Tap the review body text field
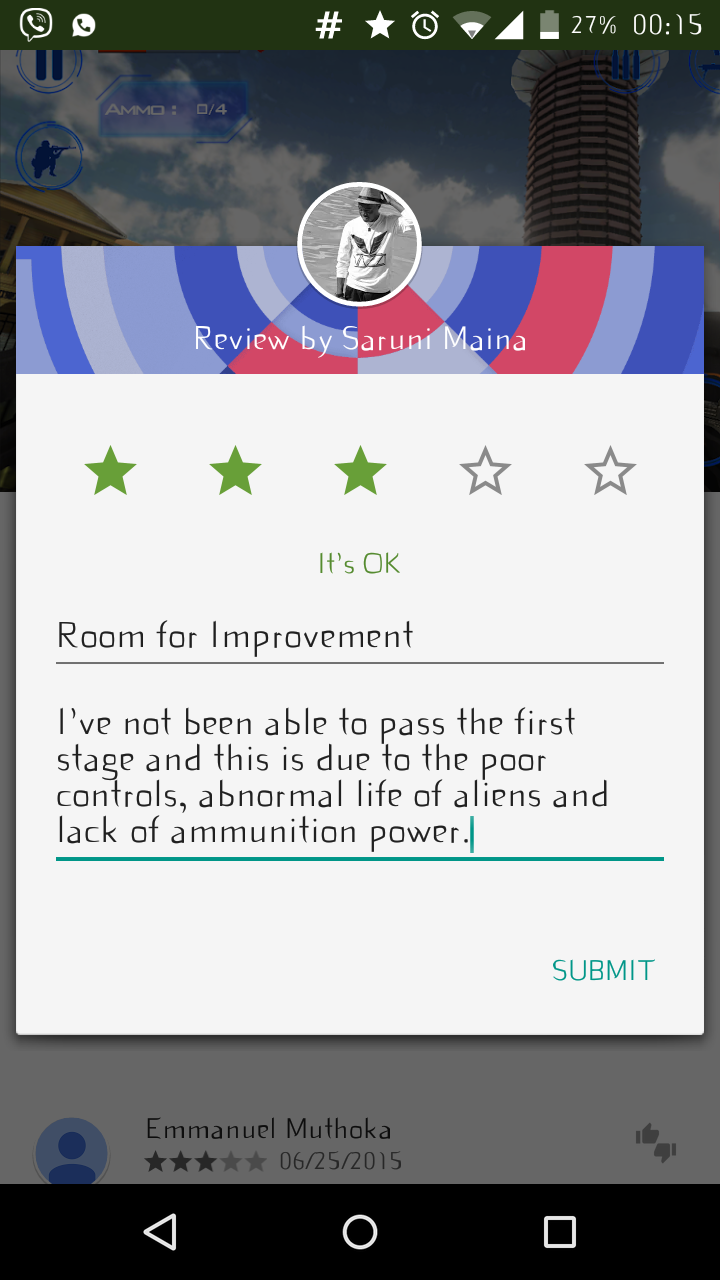 pyautogui.click(x=360, y=778)
